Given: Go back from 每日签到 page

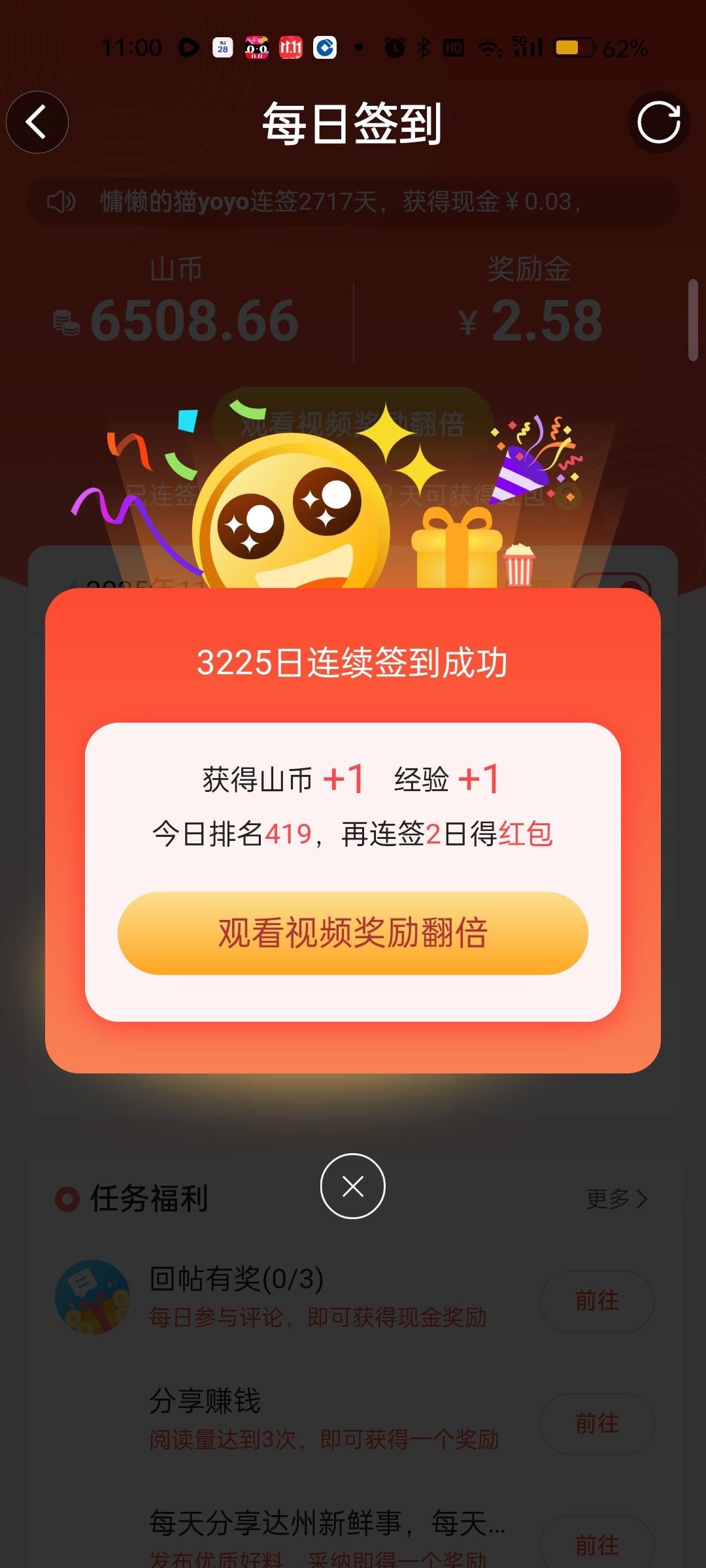Looking at the screenshot, I should [x=37, y=122].
